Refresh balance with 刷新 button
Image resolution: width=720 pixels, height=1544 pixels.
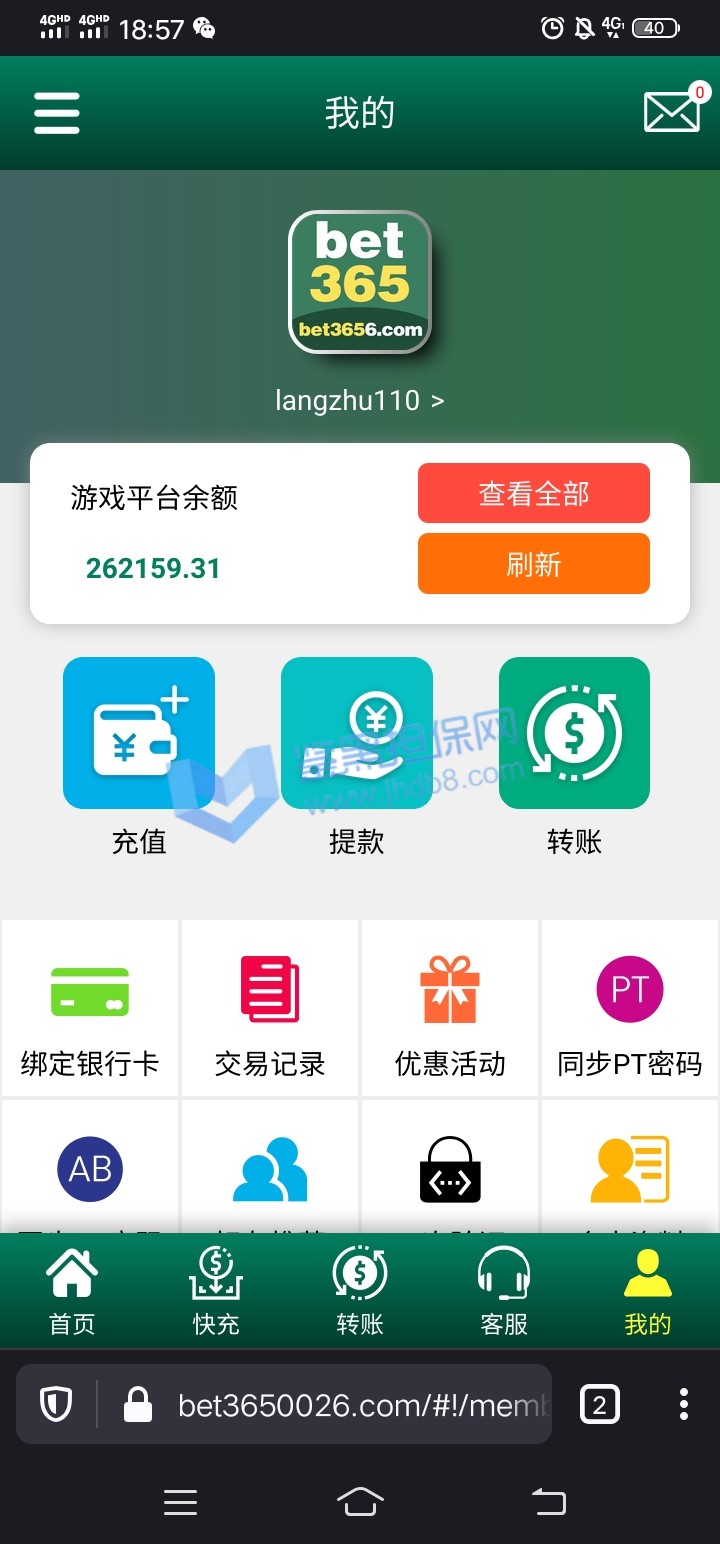coord(533,564)
